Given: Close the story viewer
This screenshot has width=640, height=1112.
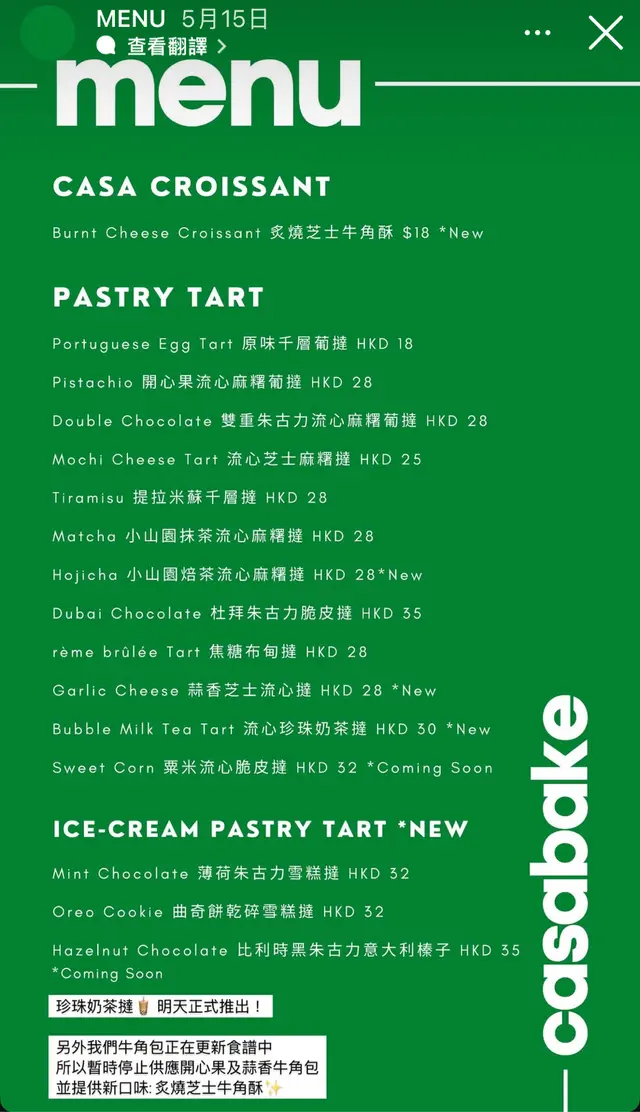Looking at the screenshot, I should pos(605,33).
